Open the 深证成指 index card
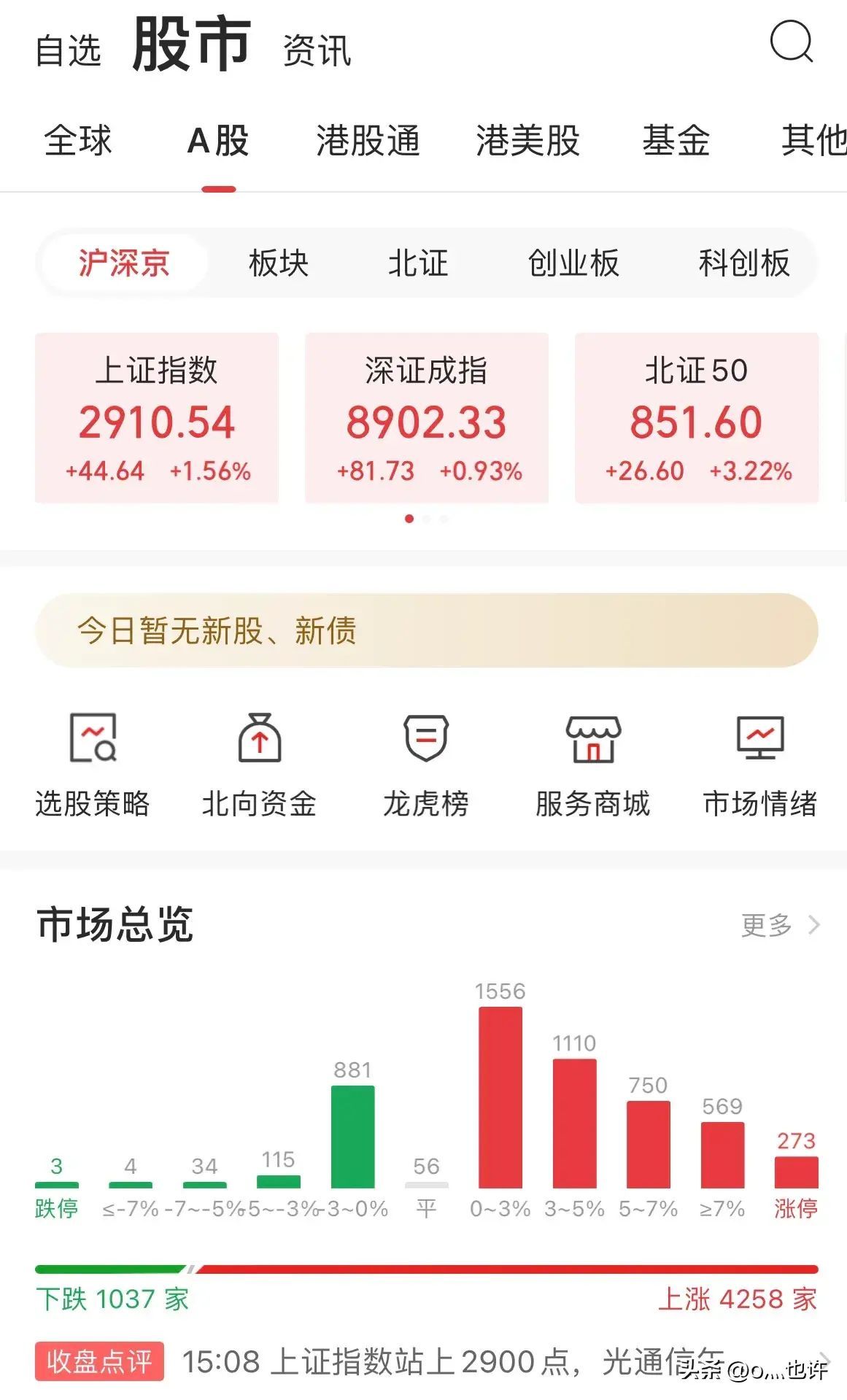Image resolution: width=847 pixels, height=1400 pixels. [426, 418]
